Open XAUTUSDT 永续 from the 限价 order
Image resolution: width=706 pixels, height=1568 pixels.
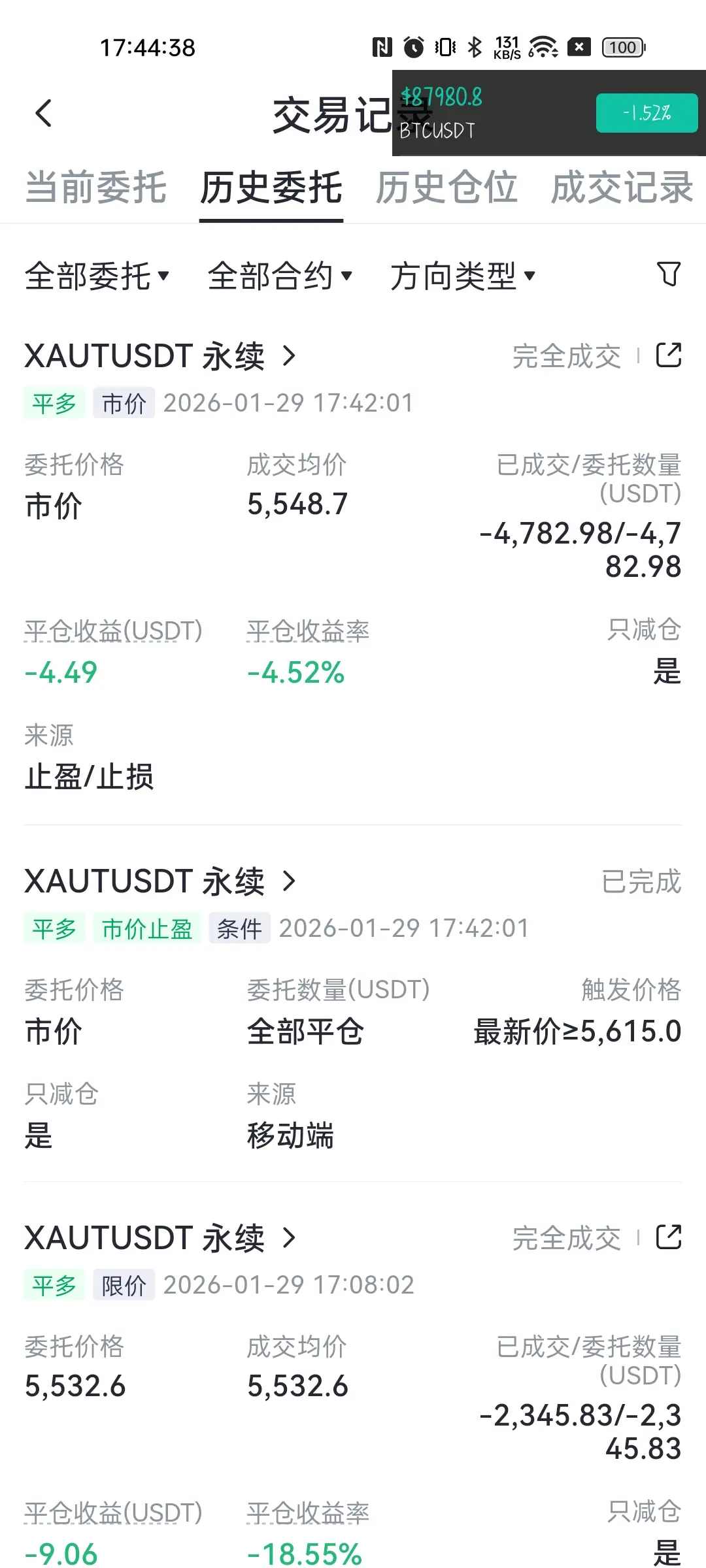tap(161, 1238)
